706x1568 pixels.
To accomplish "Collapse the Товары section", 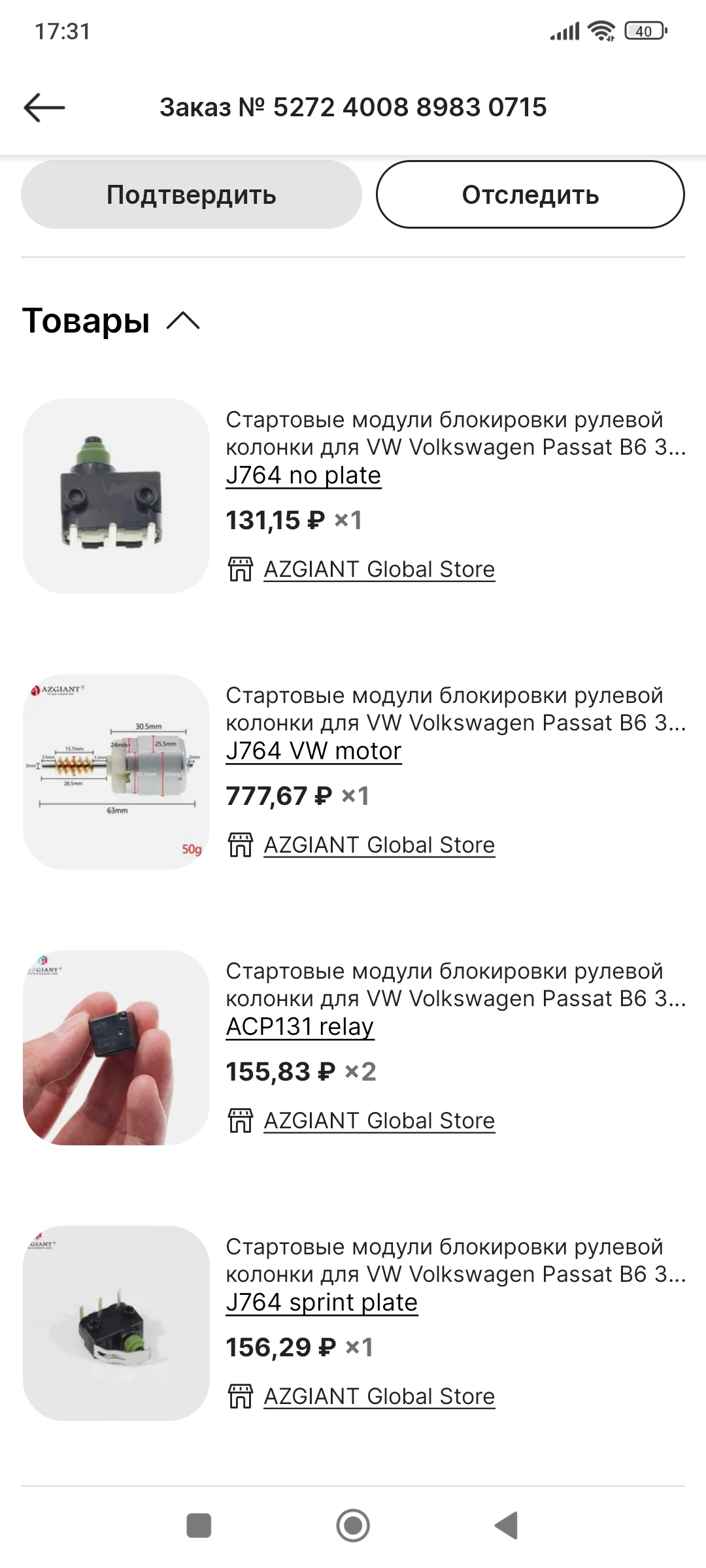I will click(x=183, y=321).
